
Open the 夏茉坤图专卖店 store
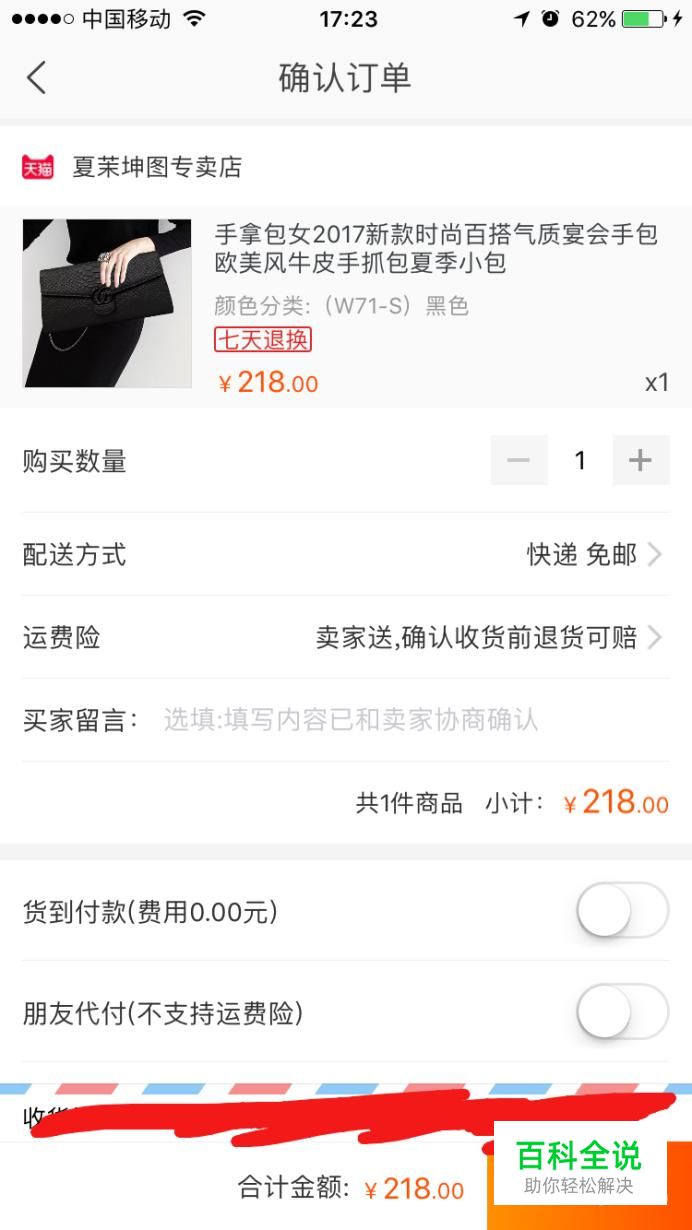coord(156,167)
